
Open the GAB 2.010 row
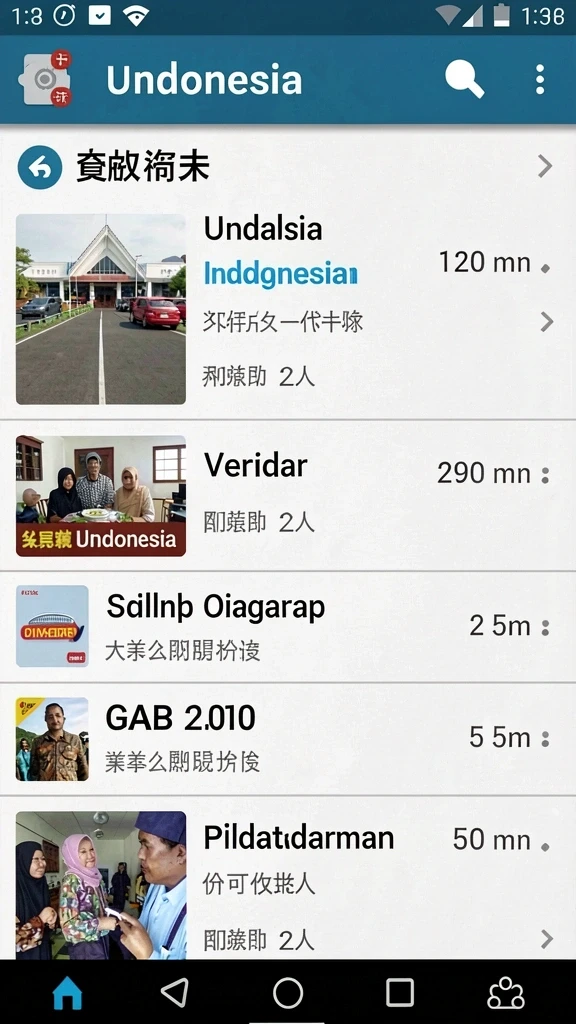tap(288, 739)
